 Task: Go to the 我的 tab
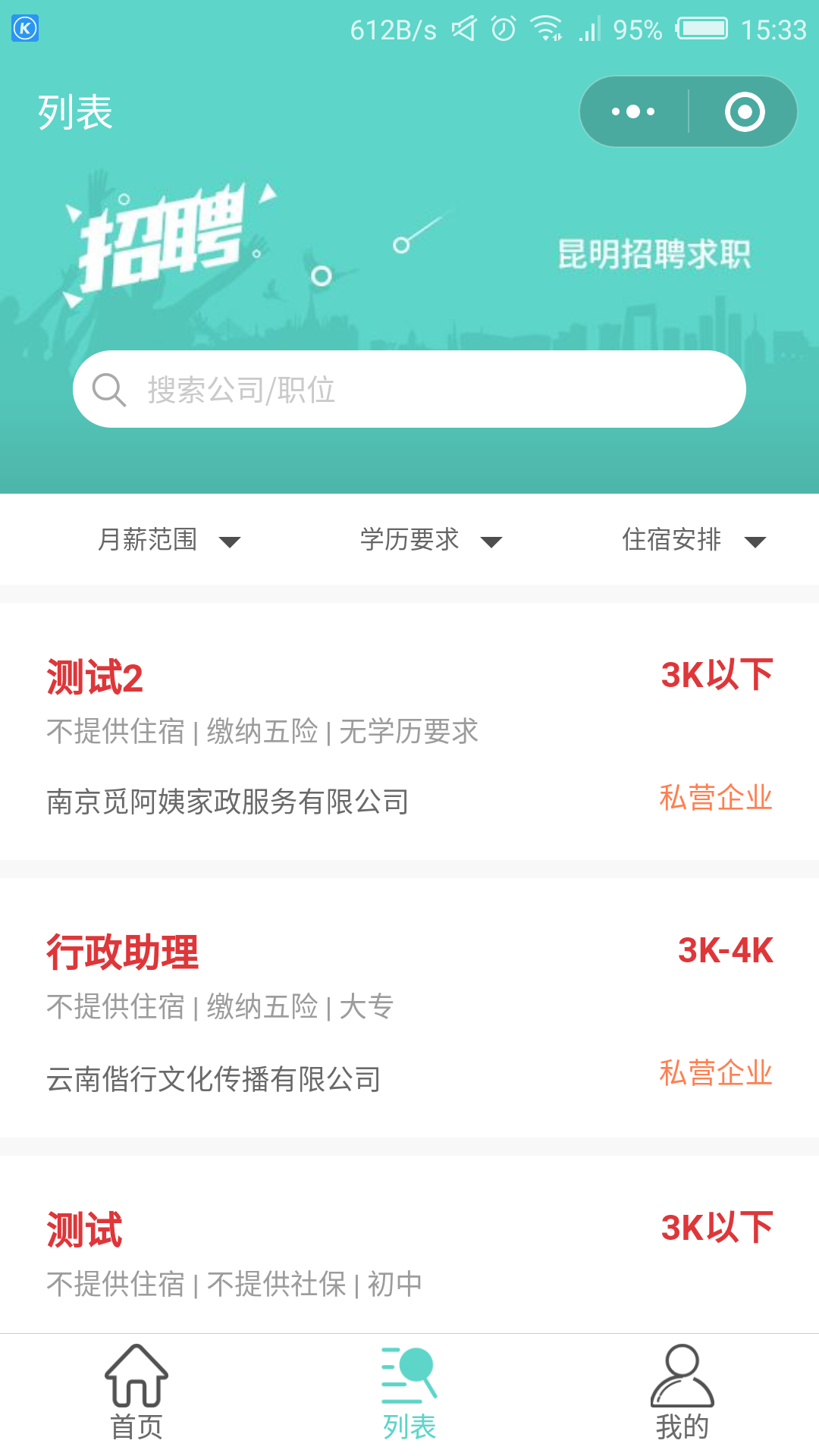(682, 1394)
